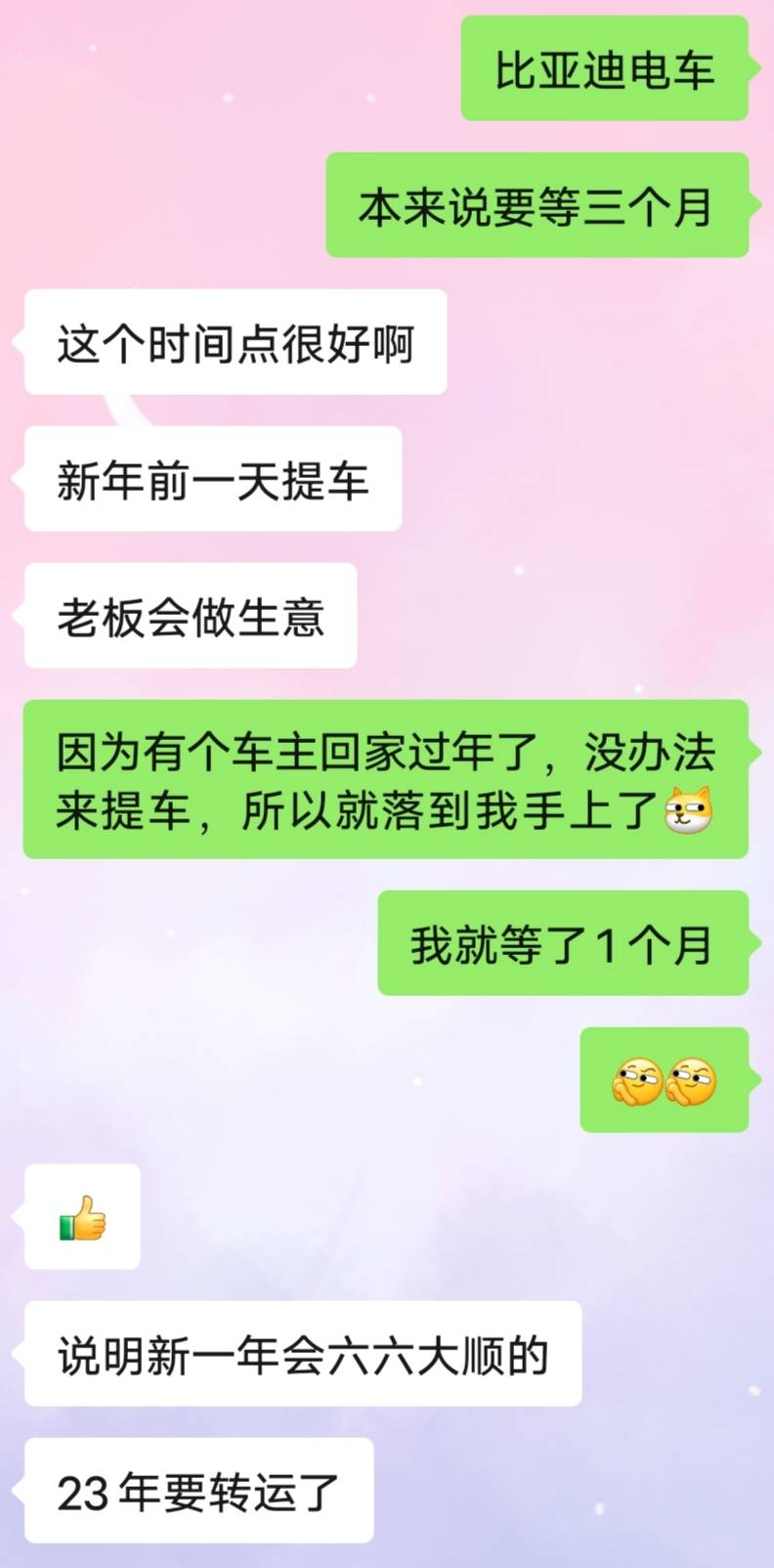
Task: Click the message 说明新一年会六六大顺的
Action: tap(303, 1355)
